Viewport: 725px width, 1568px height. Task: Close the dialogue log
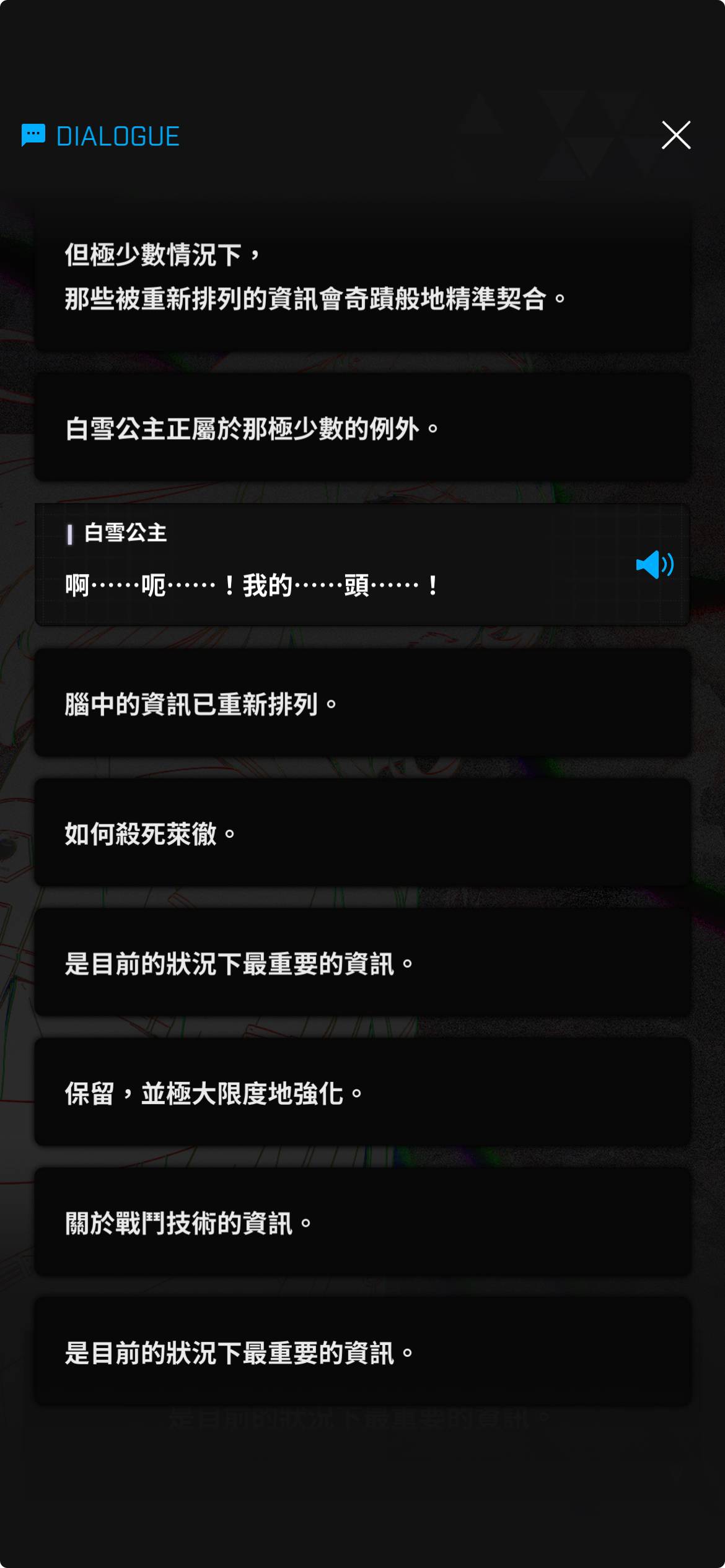coord(675,135)
